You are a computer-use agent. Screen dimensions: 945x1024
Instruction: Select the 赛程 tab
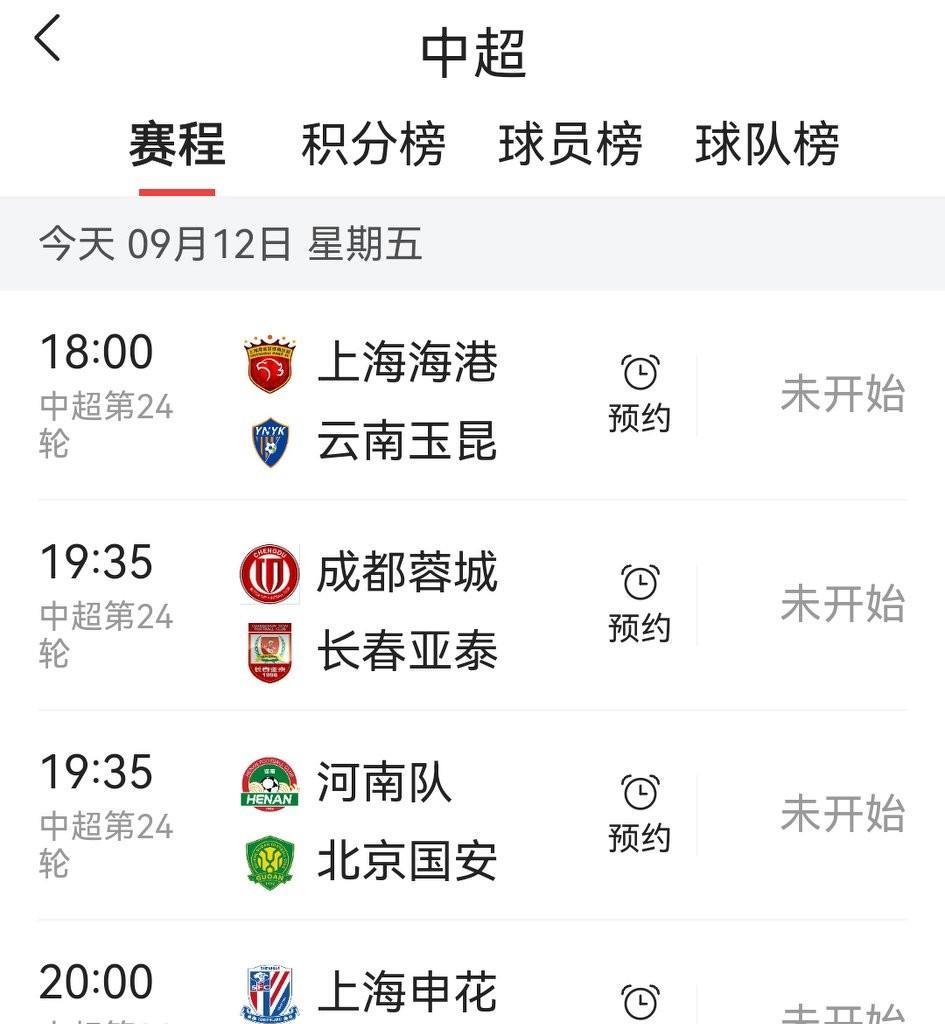tap(177, 146)
